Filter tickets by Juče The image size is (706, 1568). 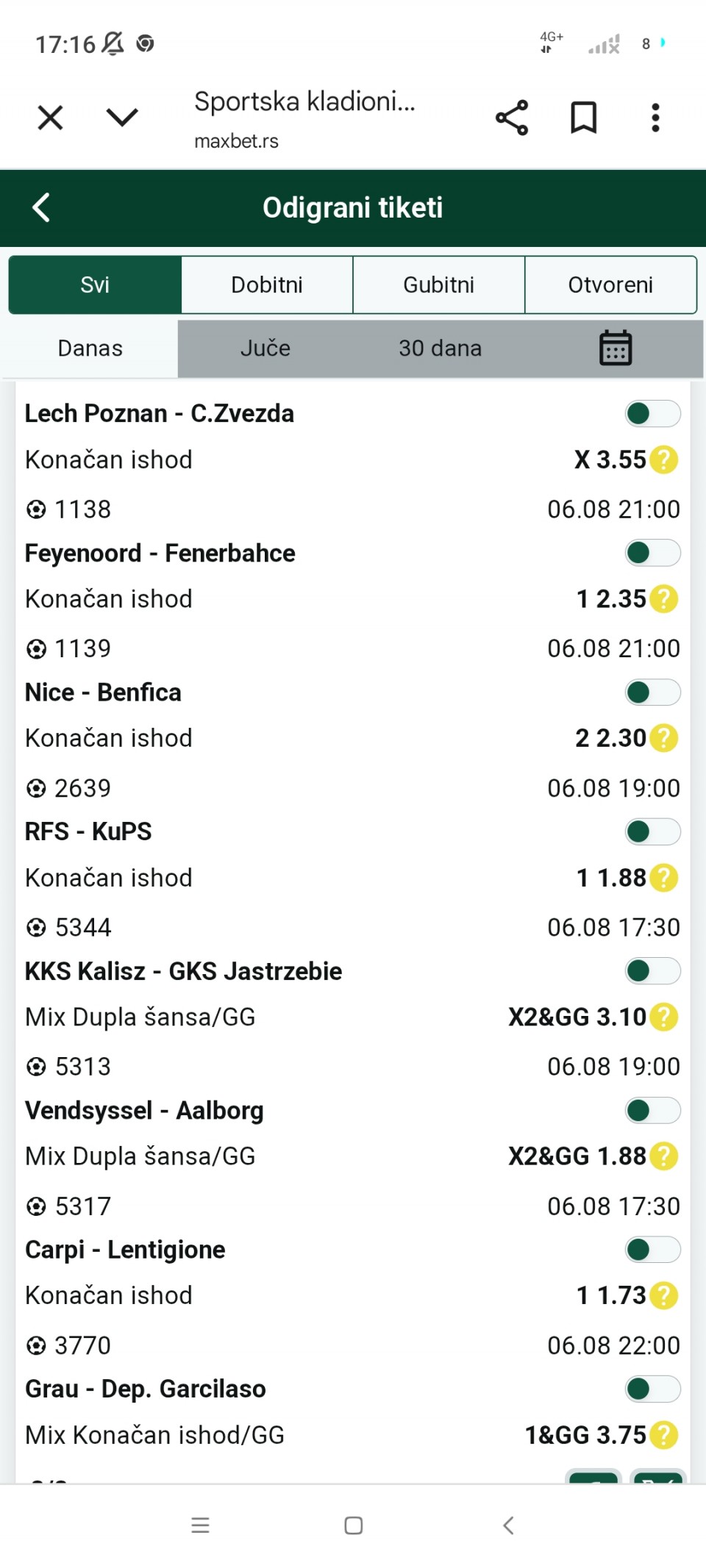click(x=265, y=348)
